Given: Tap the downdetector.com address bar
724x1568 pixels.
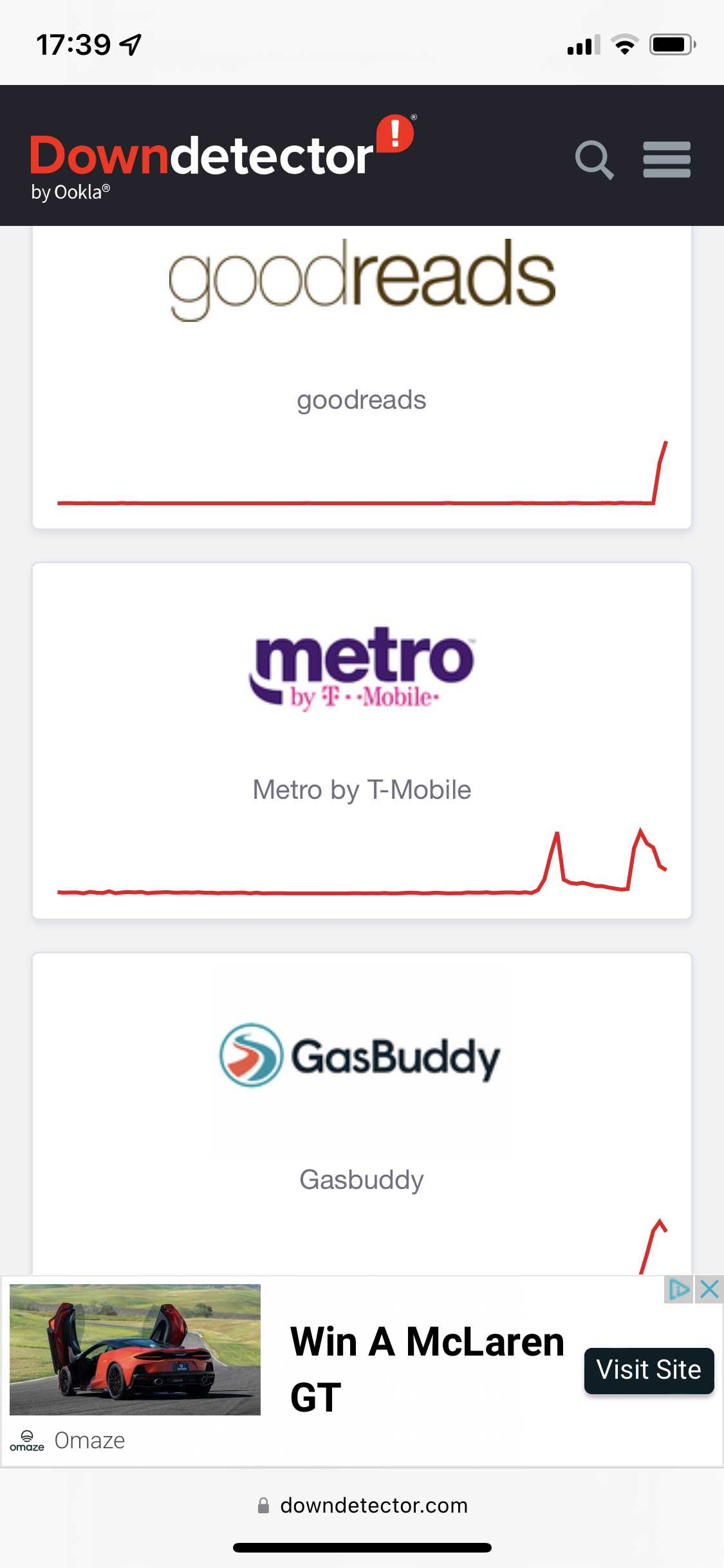Looking at the screenshot, I should (x=362, y=1506).
